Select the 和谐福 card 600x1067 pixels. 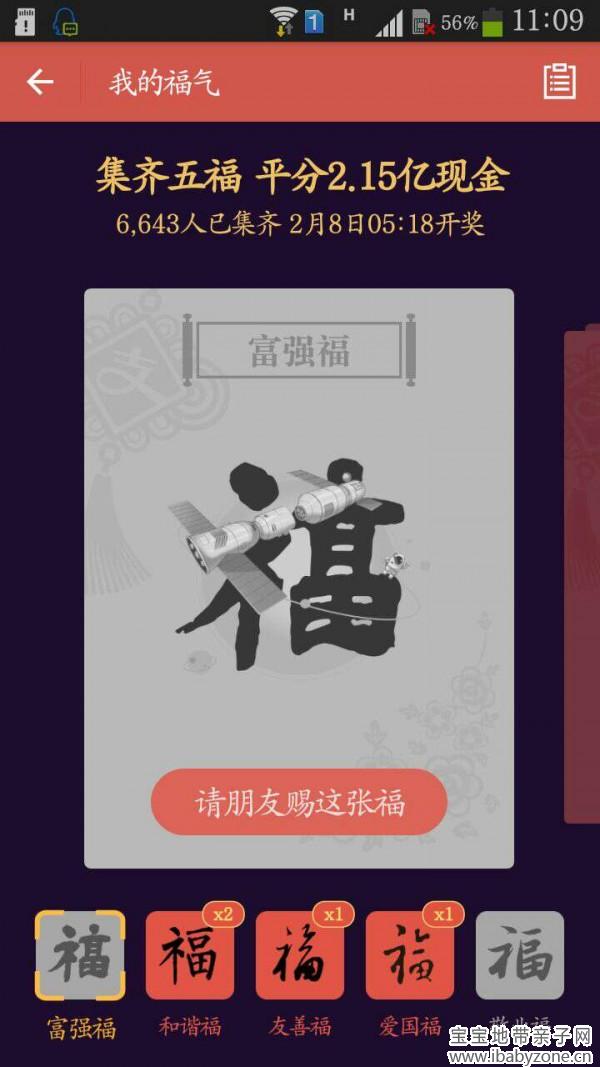(x=190, y=955)
